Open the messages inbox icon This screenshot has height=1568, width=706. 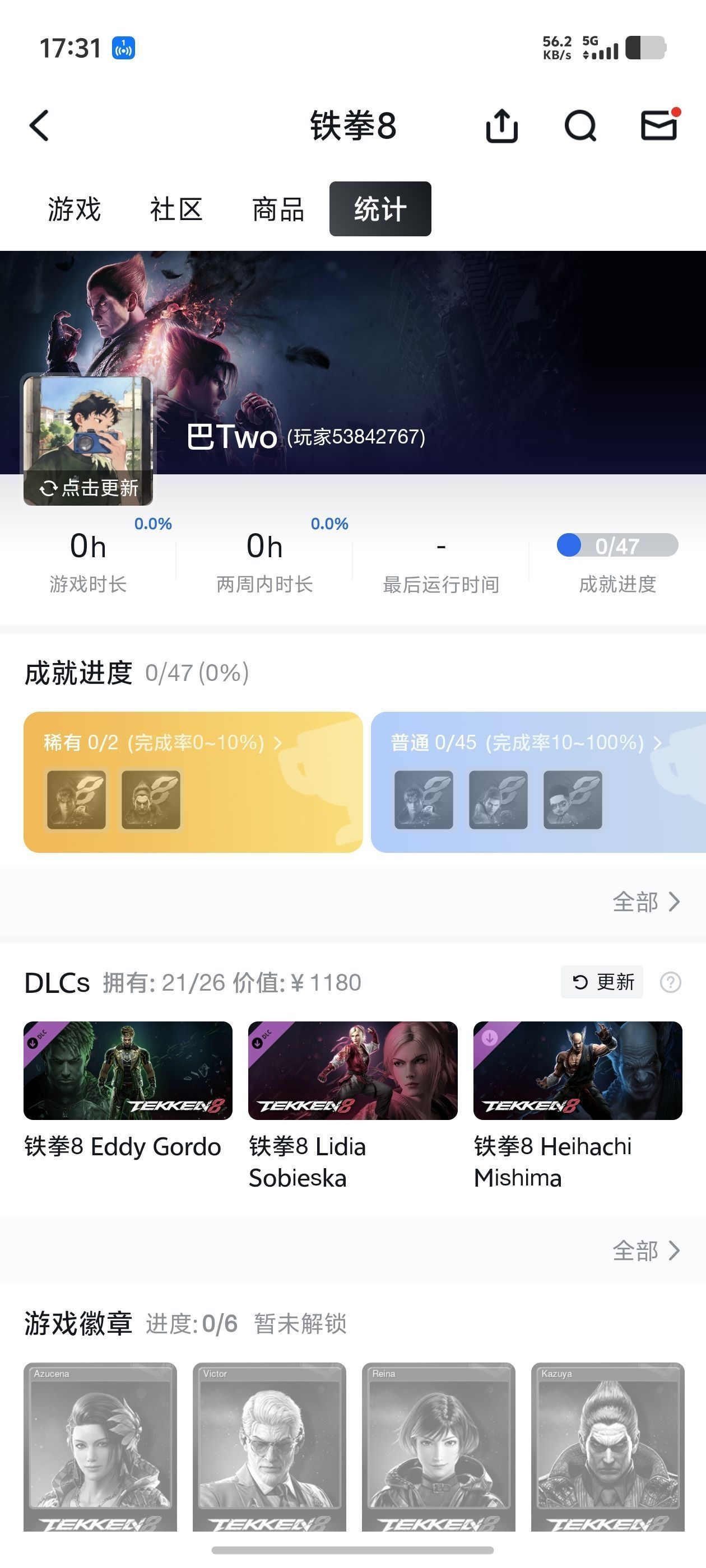coord(659,126)
